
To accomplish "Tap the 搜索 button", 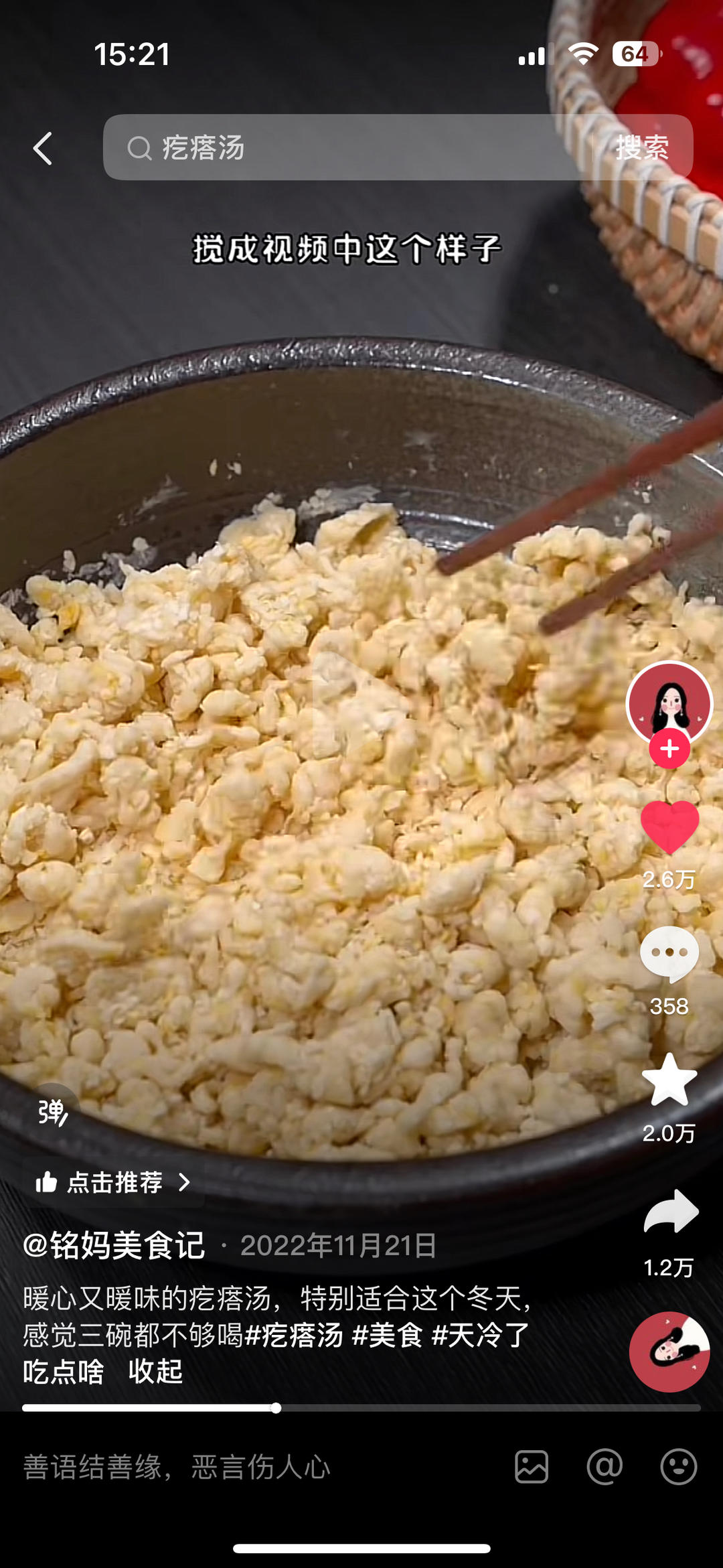I will 642,147.
